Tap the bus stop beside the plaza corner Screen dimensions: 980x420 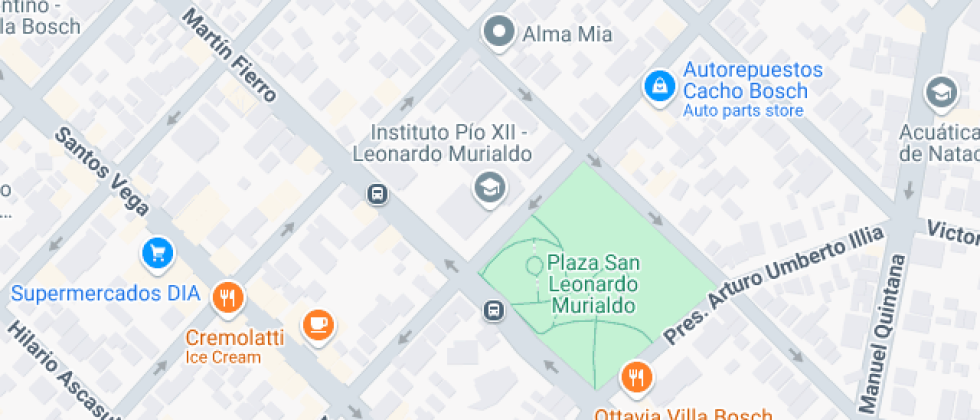click(494, 310)
